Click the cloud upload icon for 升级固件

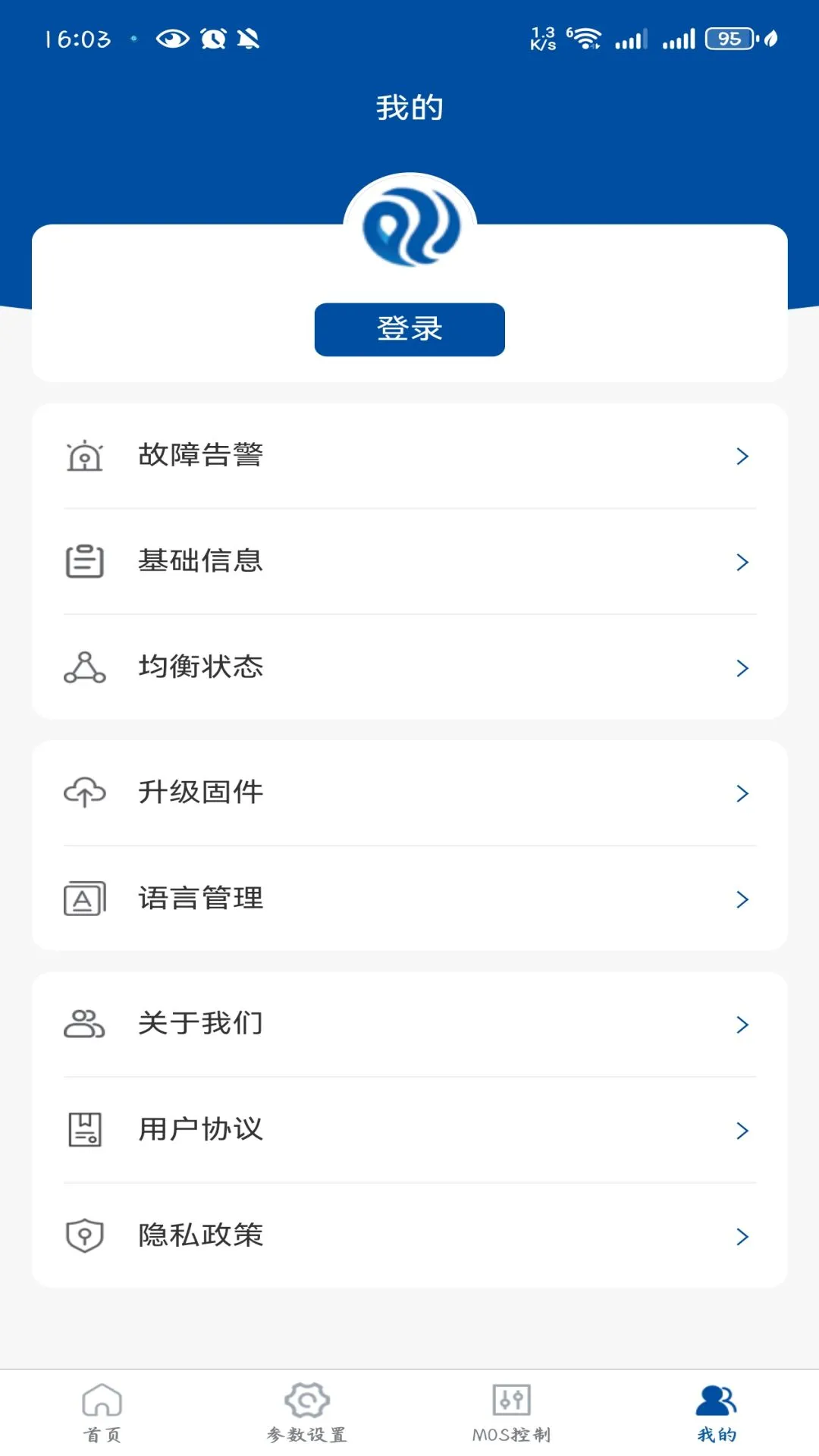pos(83,792)
